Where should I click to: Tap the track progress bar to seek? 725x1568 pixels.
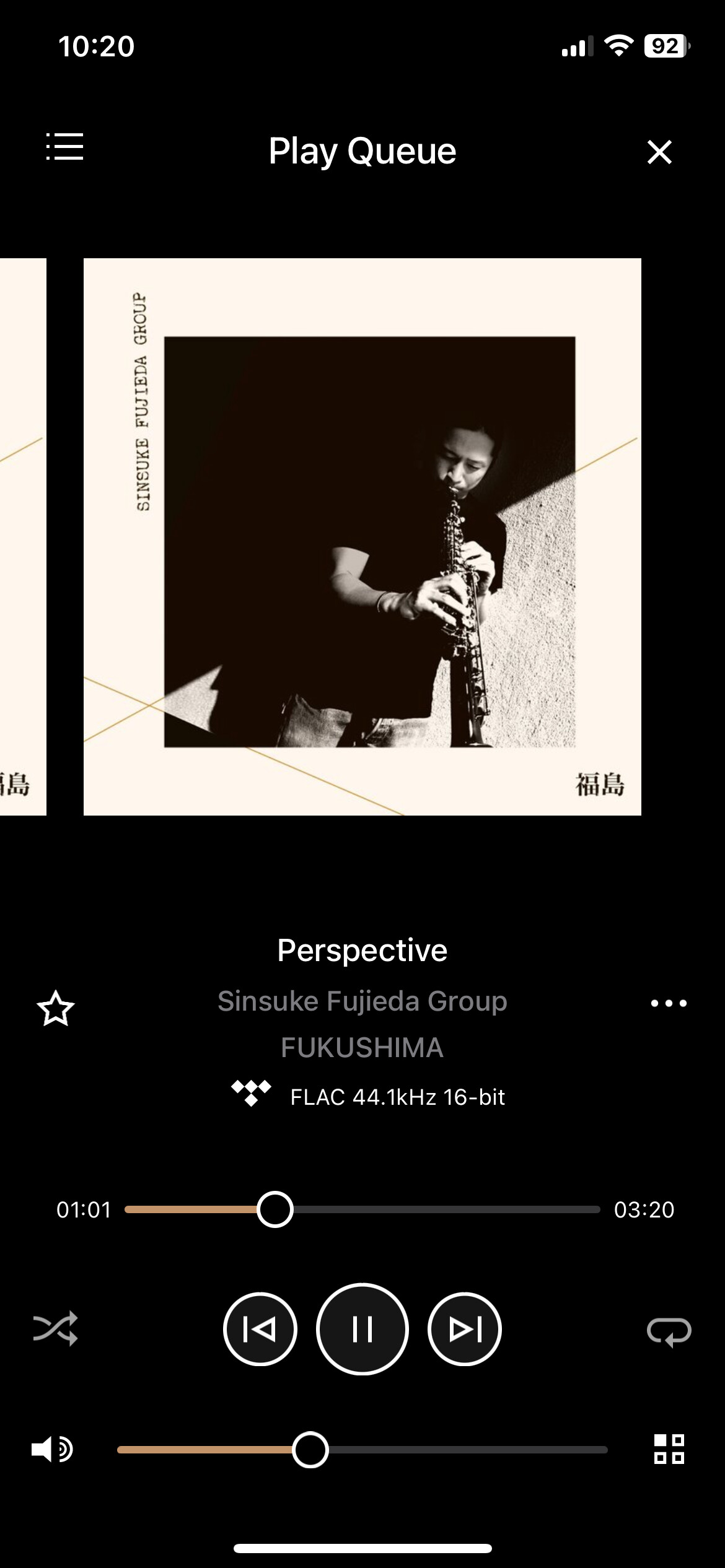click(x=434, y=1209)
